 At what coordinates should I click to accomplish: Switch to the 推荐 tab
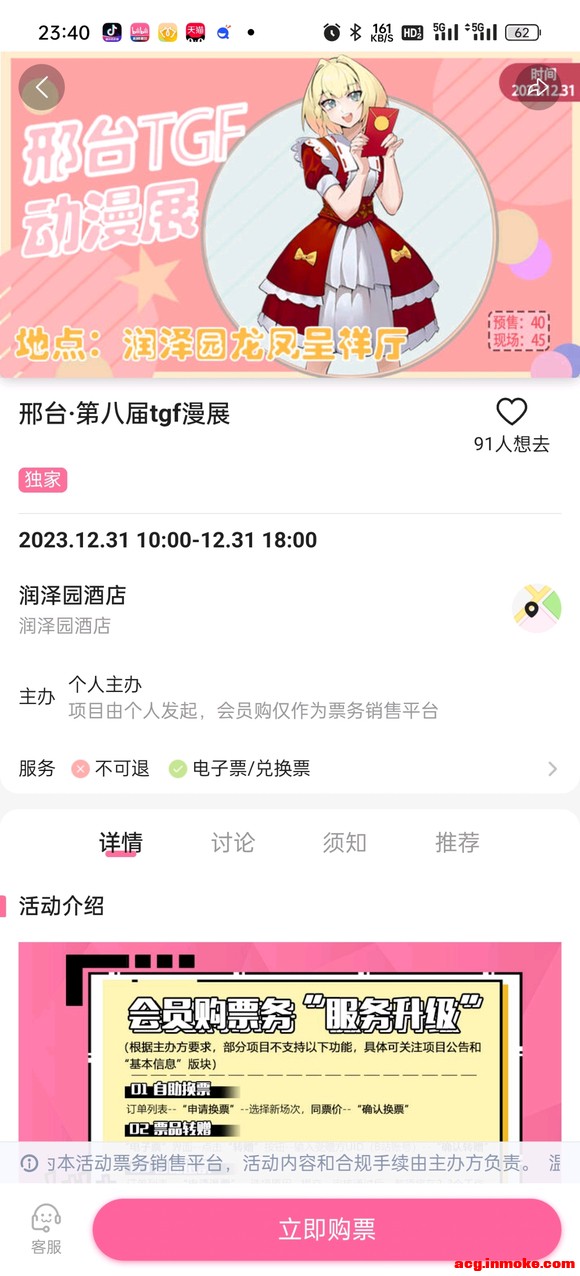point(457,842)
